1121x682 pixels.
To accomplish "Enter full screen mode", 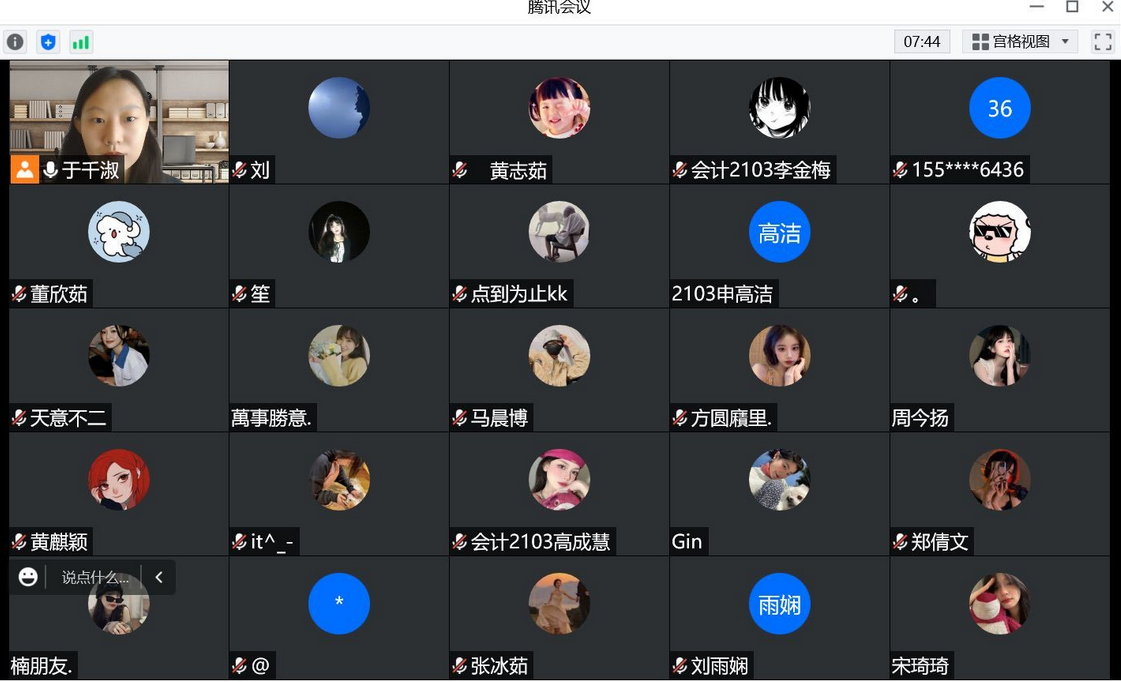I will [1103, 42].
